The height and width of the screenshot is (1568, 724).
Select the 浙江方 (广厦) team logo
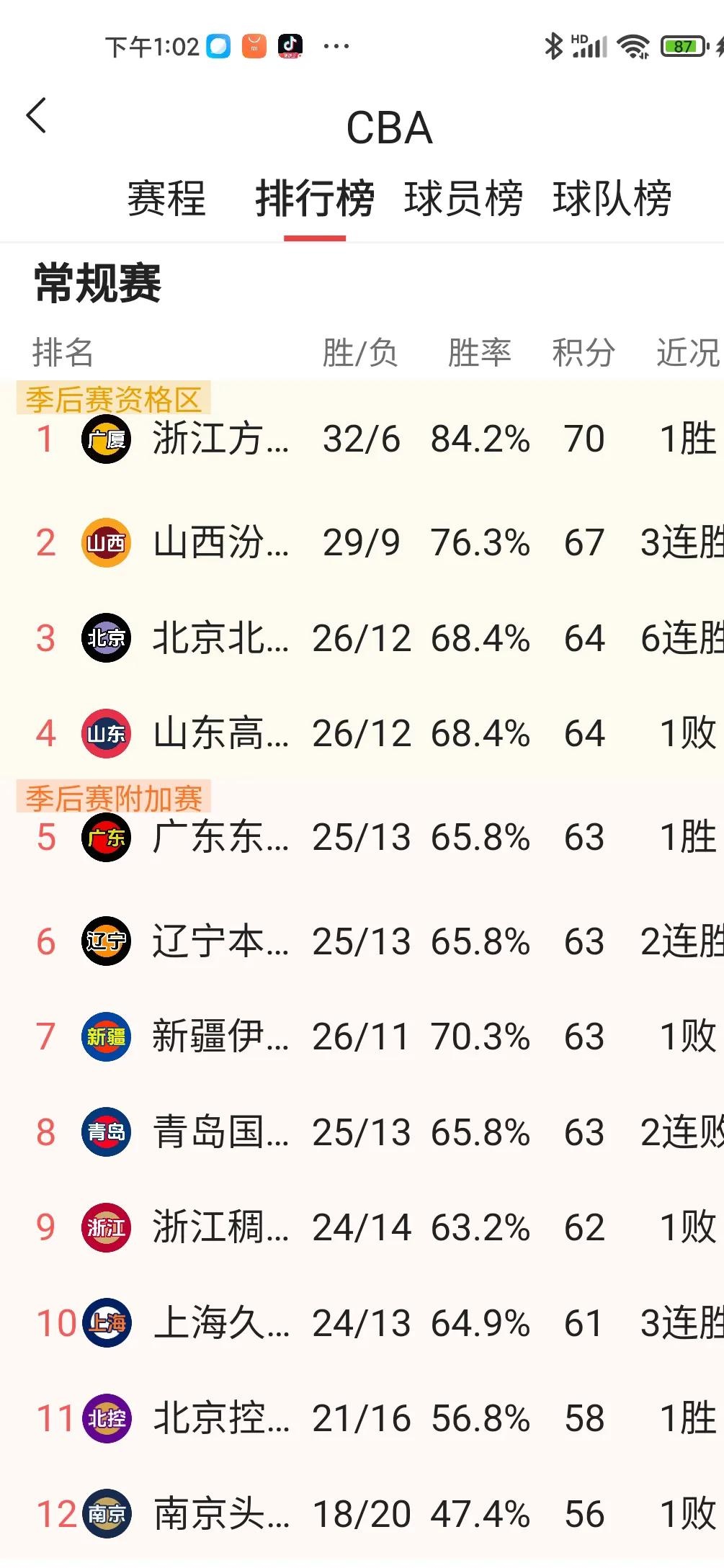106,441
